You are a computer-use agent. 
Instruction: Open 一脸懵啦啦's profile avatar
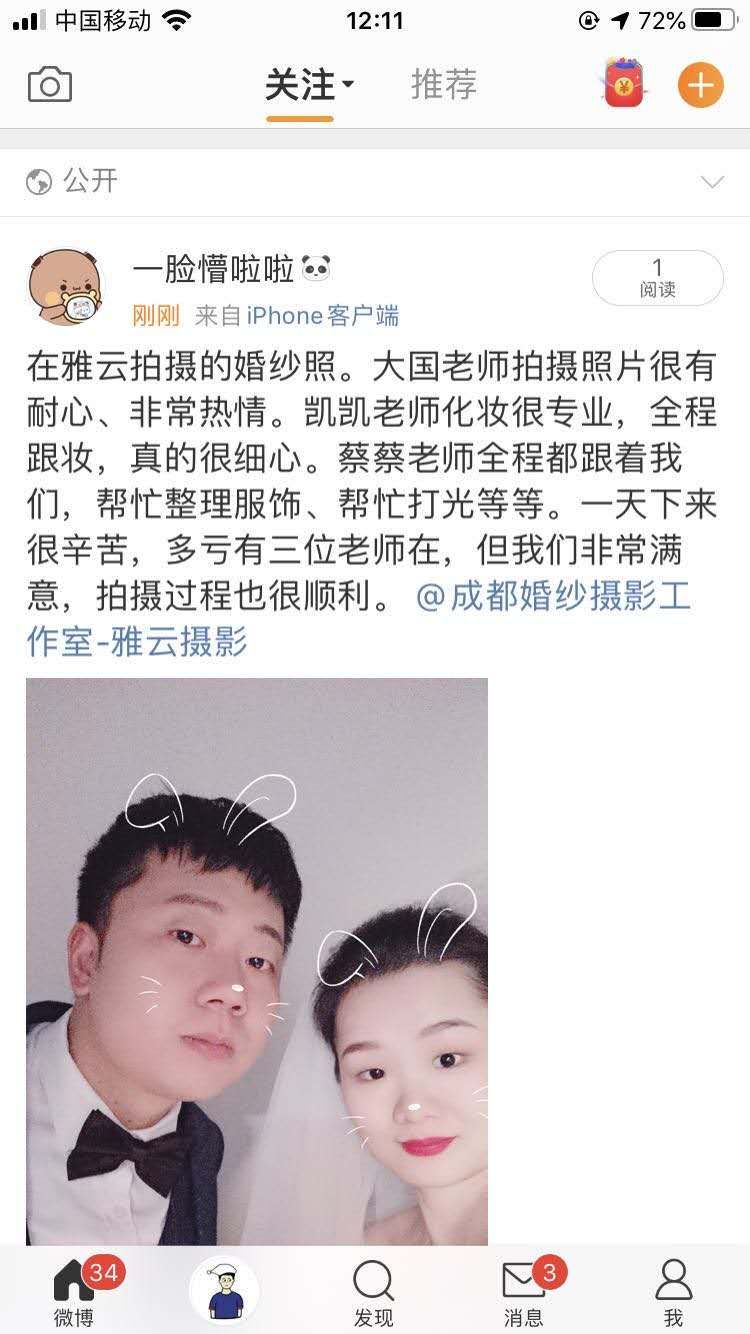[x=66, y=287]
